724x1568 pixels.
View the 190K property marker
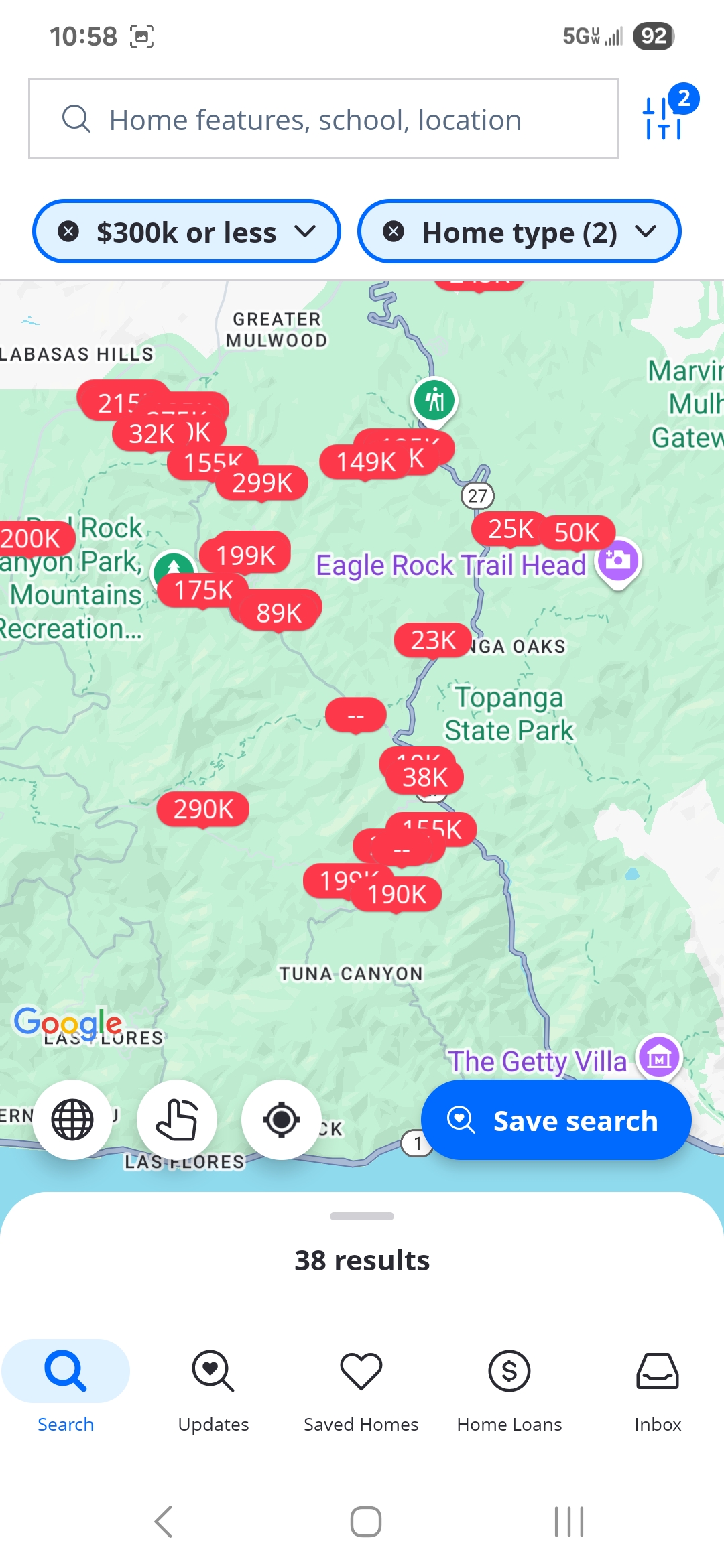[x=397, y=895]
